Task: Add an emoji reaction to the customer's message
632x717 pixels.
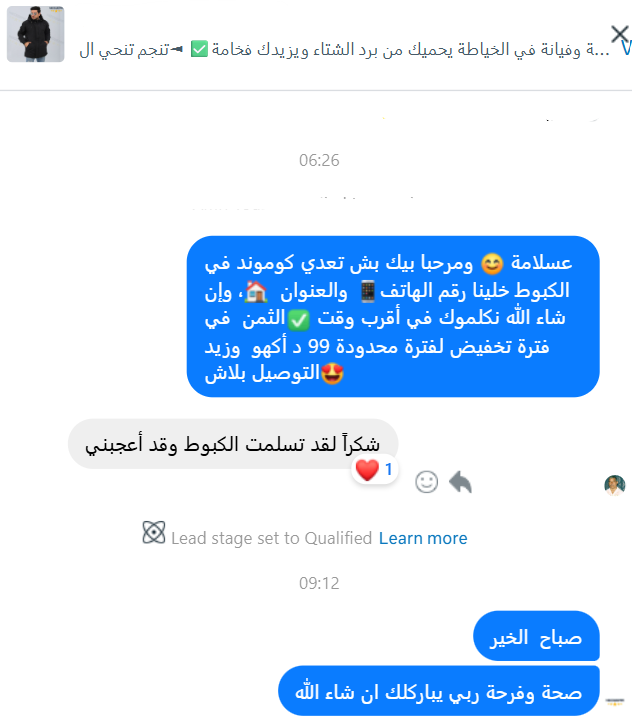Action: pos(427,482)
